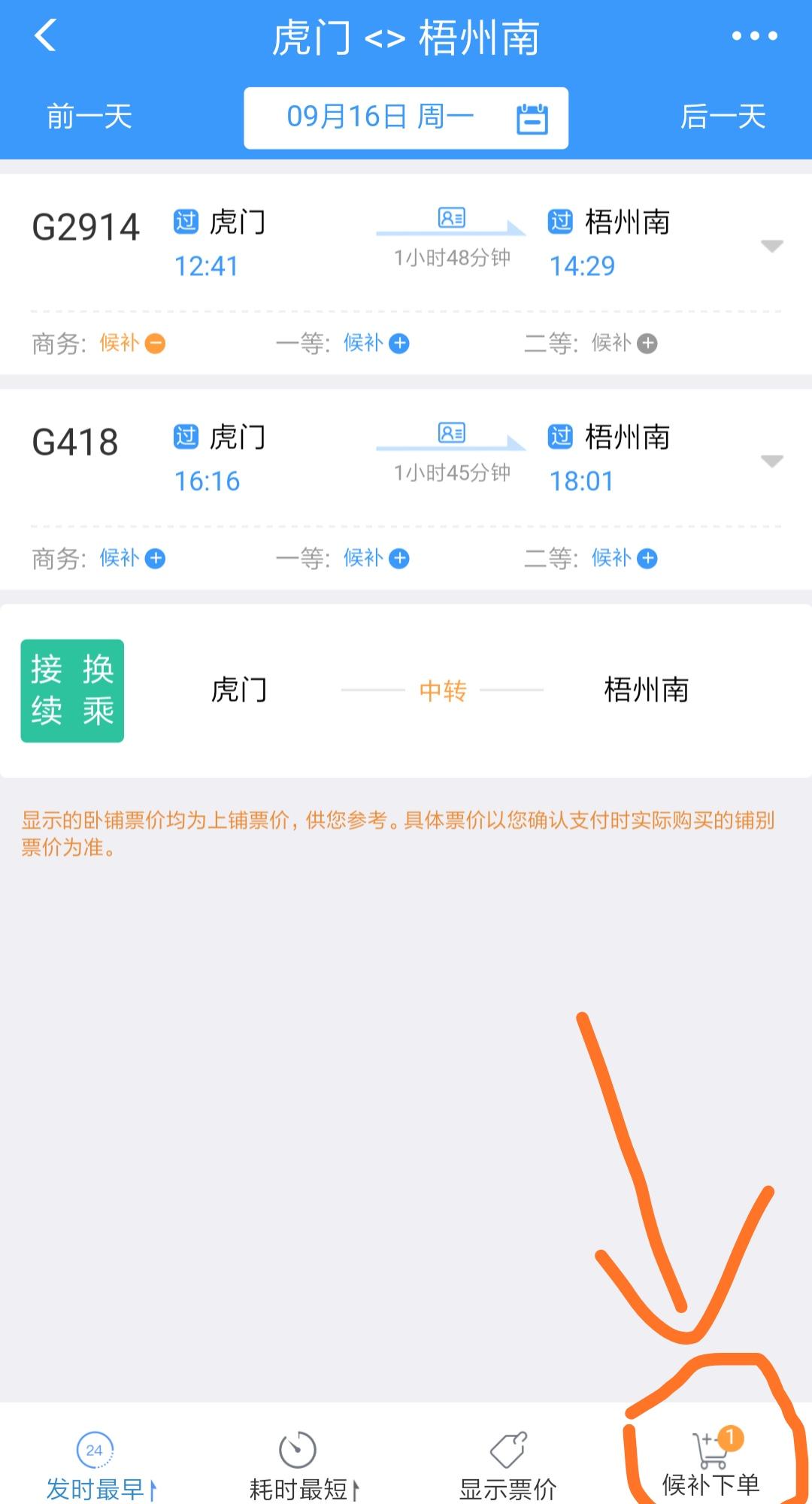This screenshot has width=812, height=1504.
Task: Expand G418 train details chevron
Action: point(771,461)
